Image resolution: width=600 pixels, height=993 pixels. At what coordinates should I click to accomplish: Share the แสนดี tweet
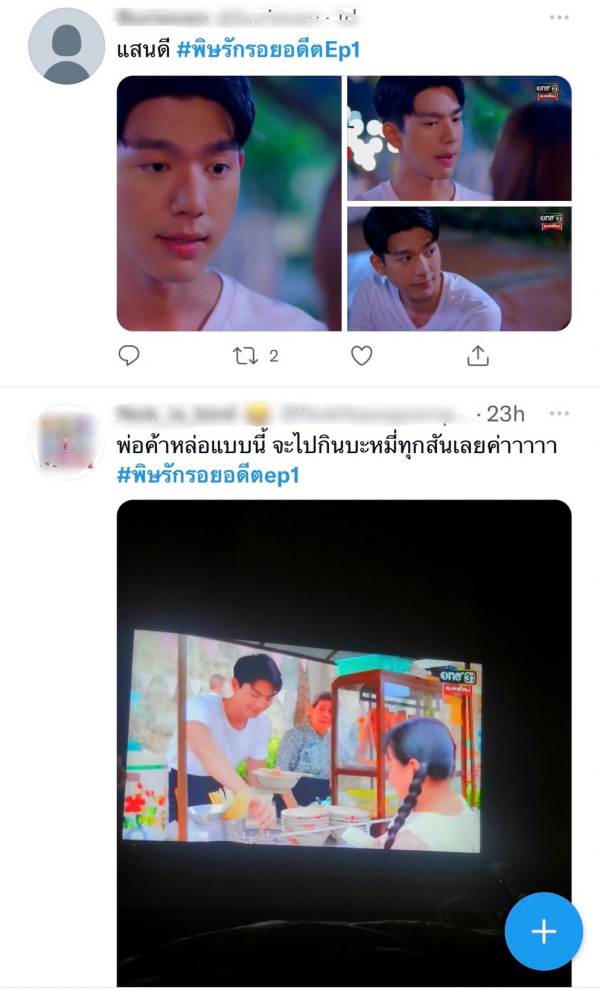478,355
